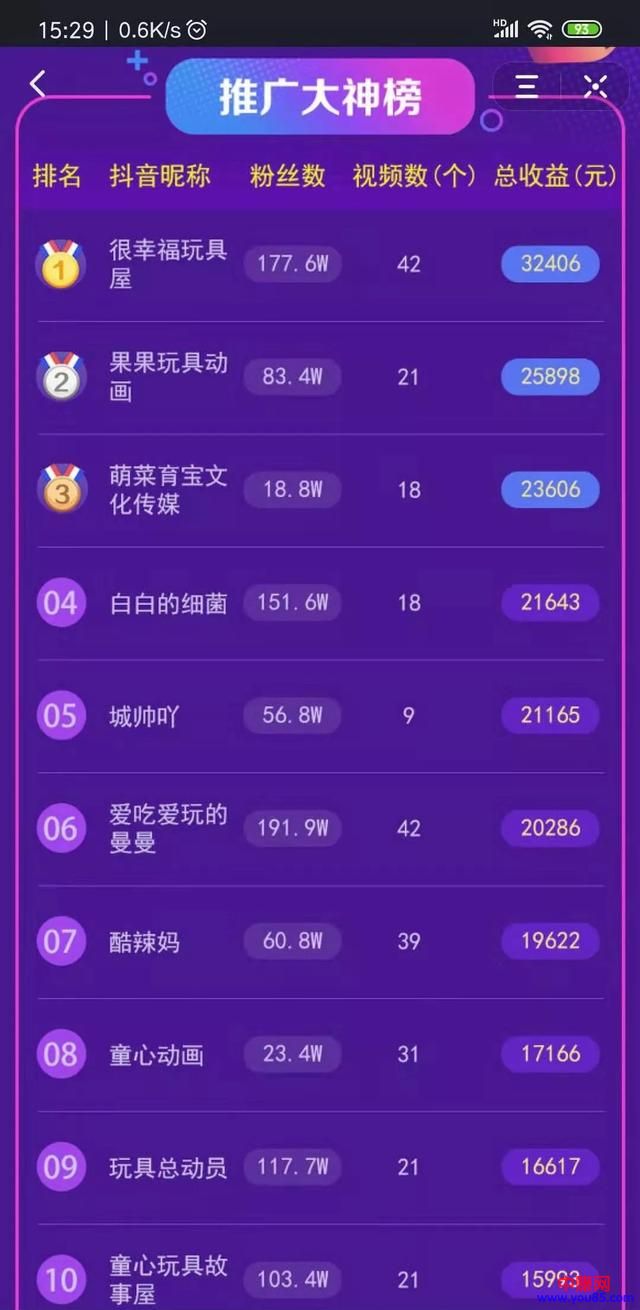Open the three-line menu in the capsule
Image resolution: width=640 pixels, height=1310 pixels.
[527, 86]
